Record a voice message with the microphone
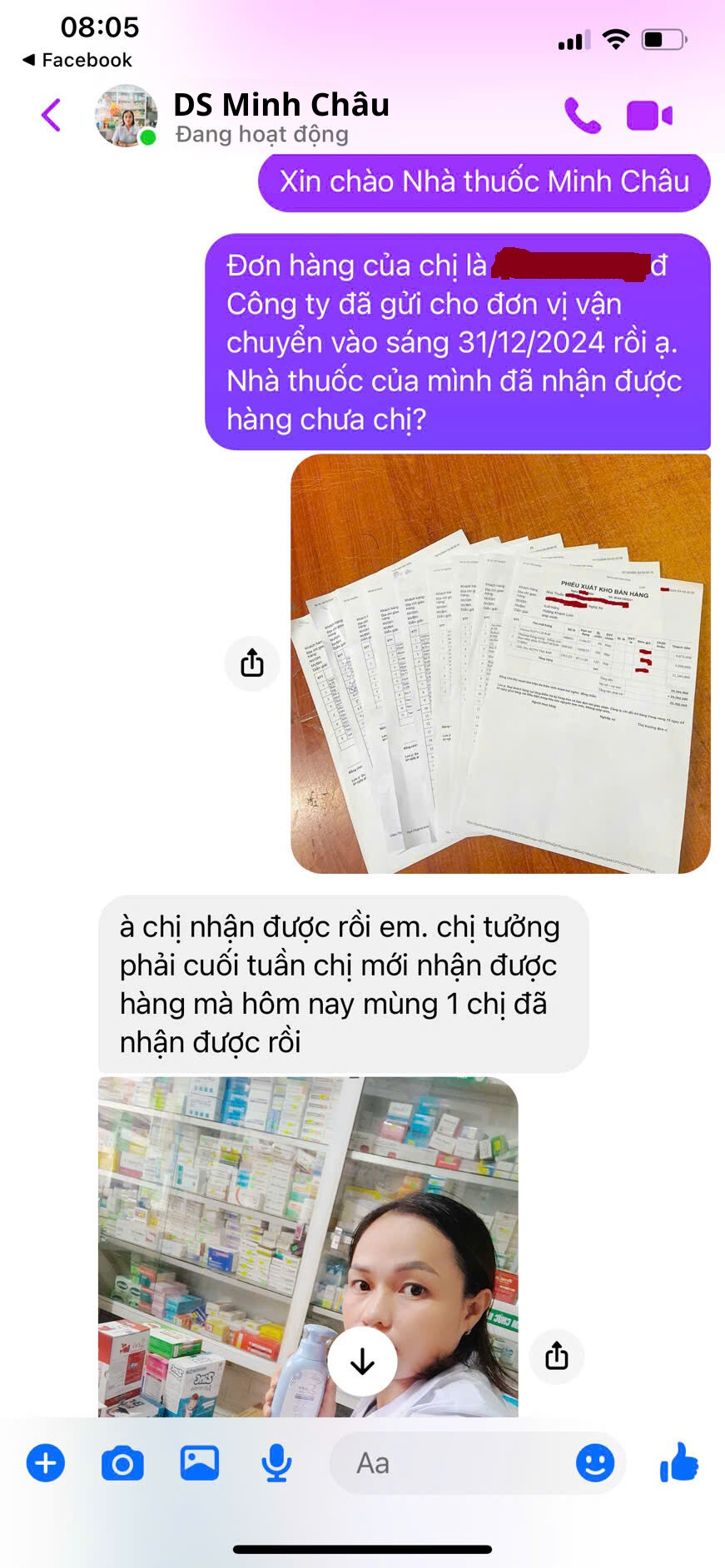Viewport: 725px width, 1568px height. tap(276, 1463)
